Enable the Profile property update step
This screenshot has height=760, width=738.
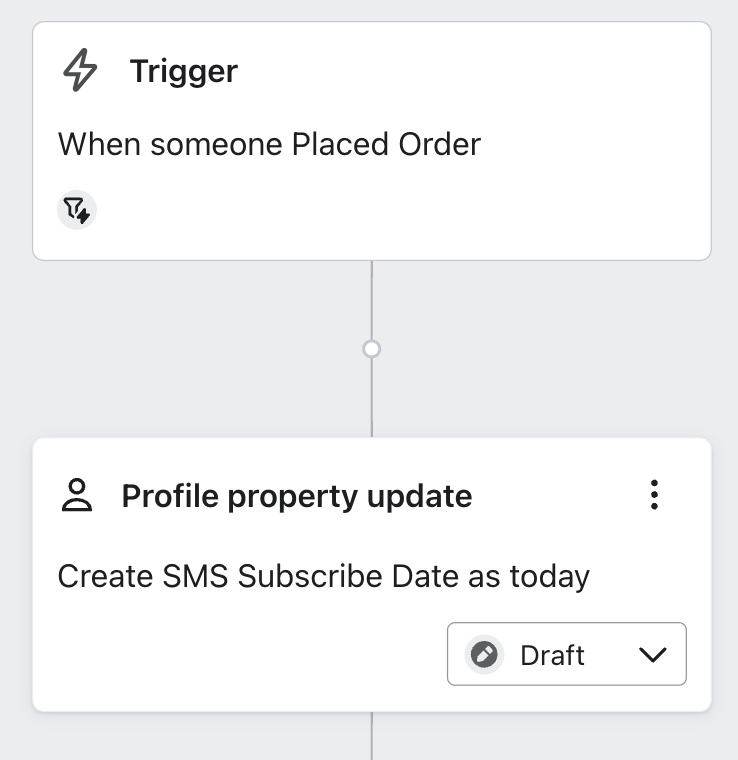coord(566,655)
